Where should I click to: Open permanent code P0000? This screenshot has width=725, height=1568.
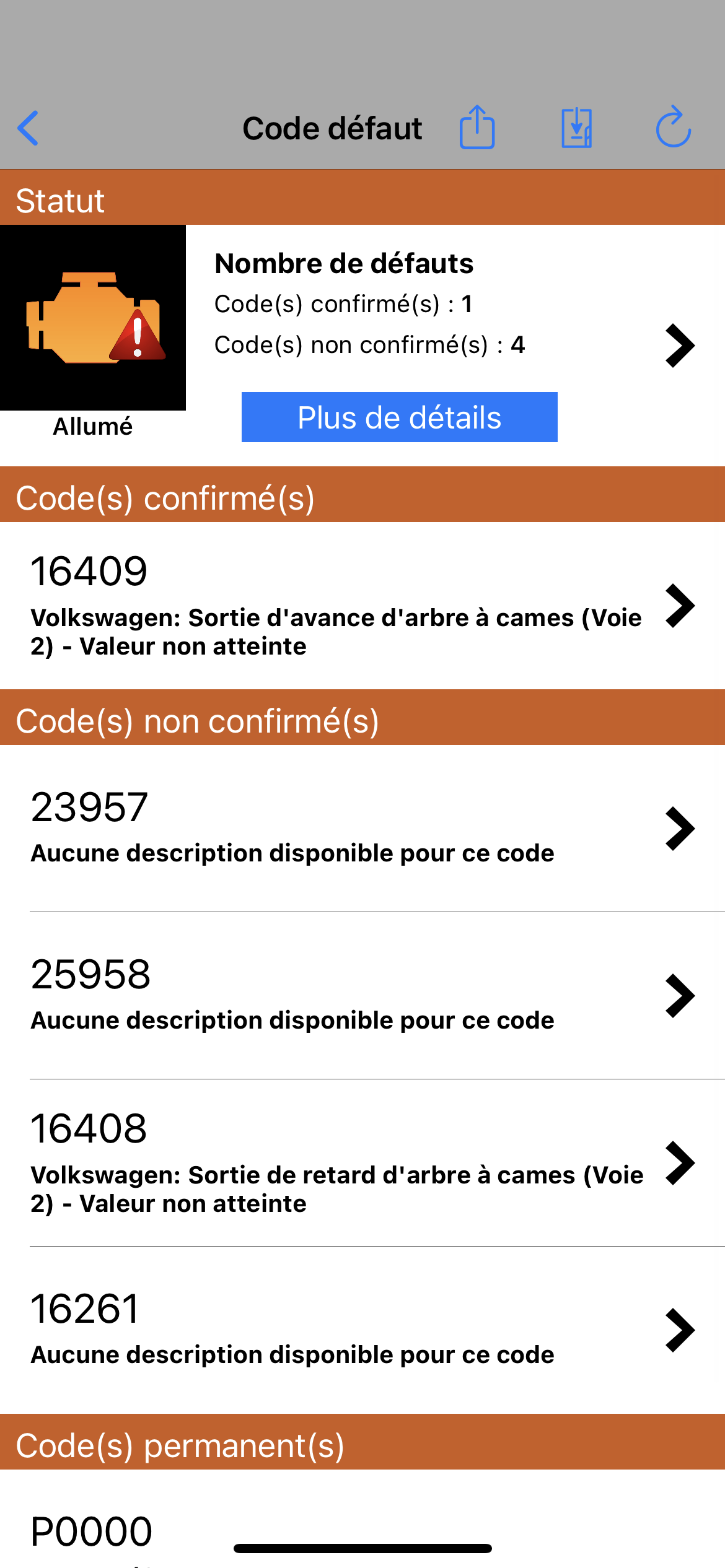point(362,1518)
